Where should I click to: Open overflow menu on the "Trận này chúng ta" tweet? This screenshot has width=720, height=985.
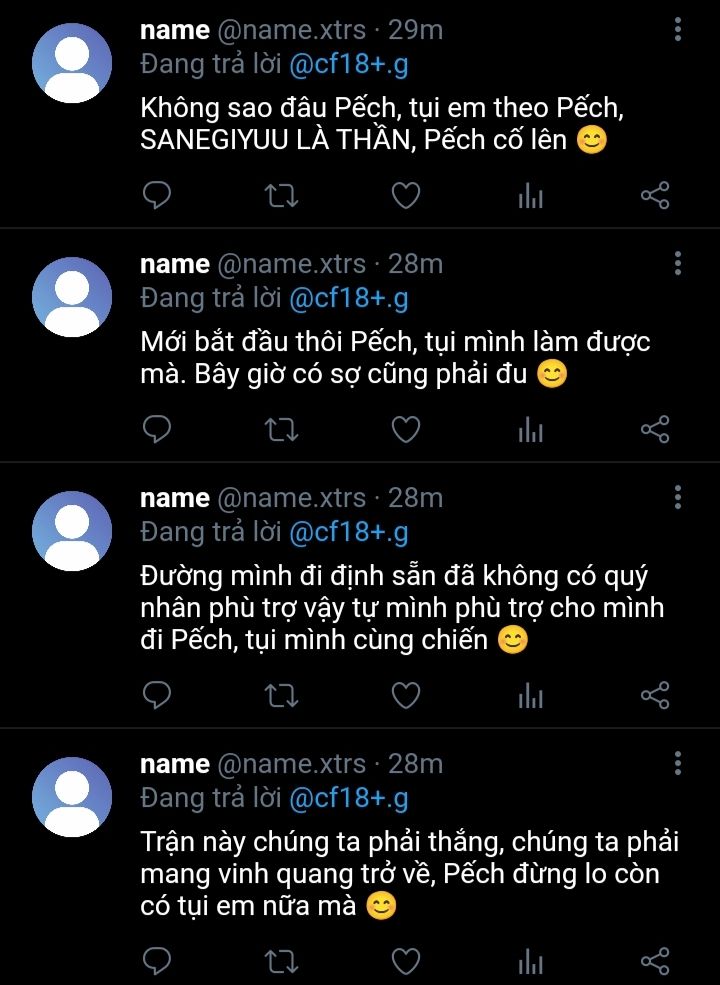click(x=678, y=764)
